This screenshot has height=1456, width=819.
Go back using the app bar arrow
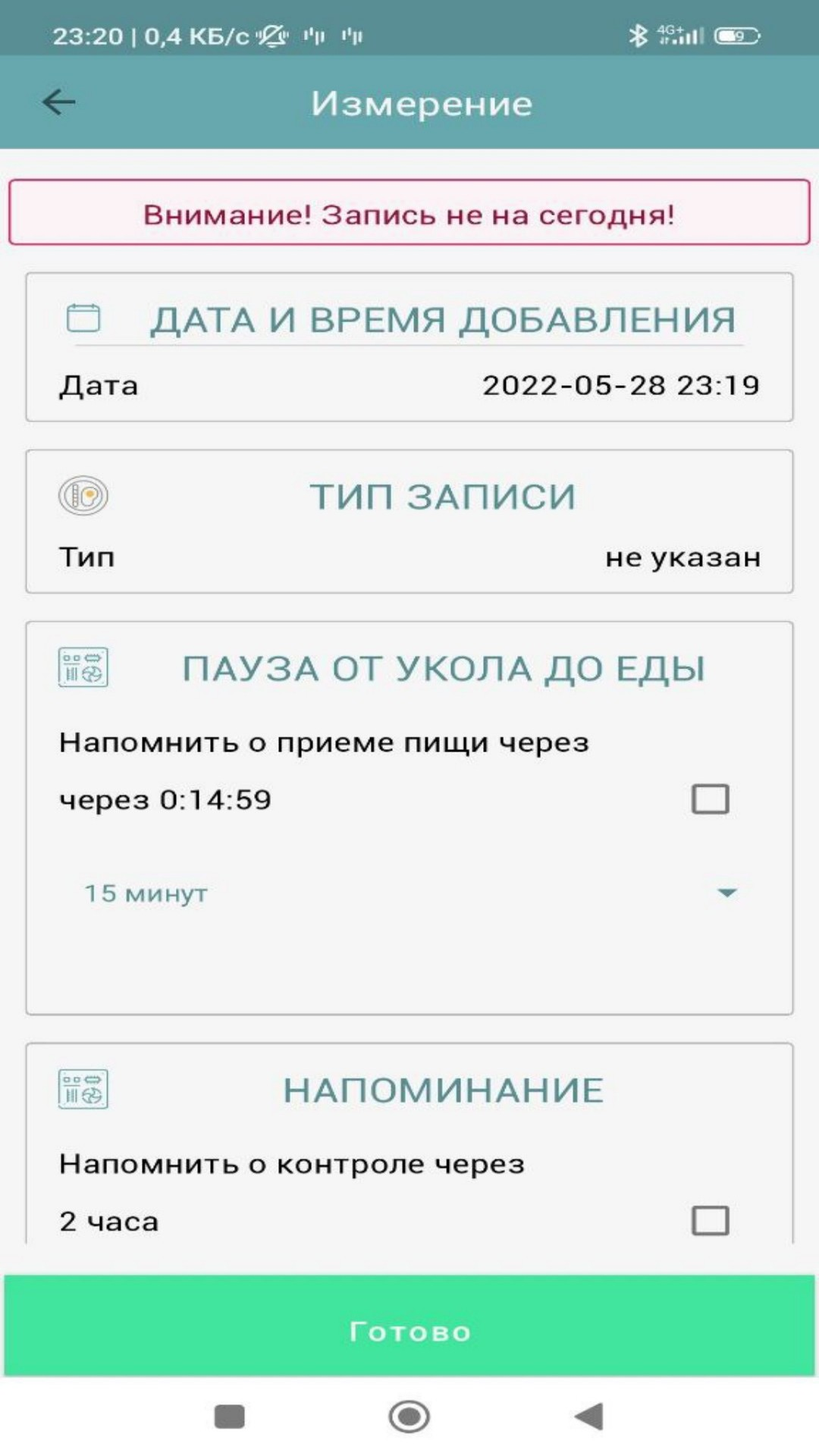pos(59,102)
